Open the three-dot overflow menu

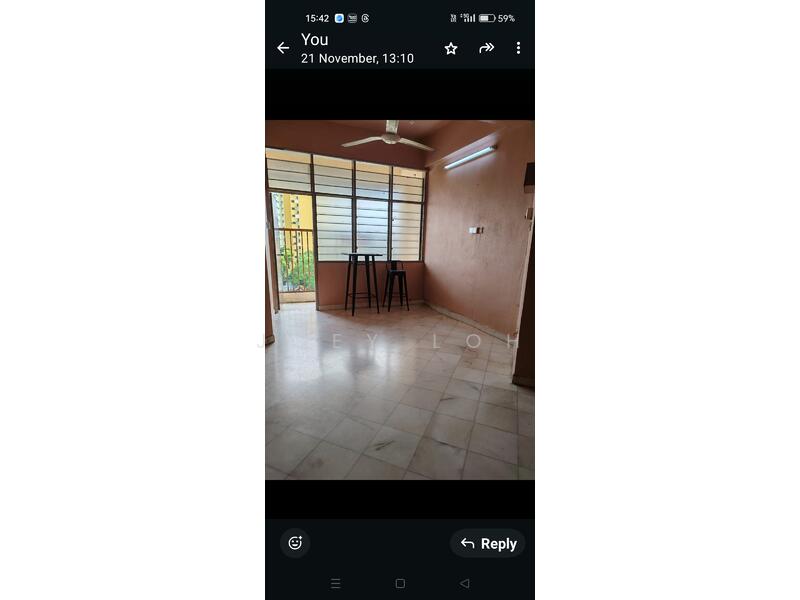point(518,48)
